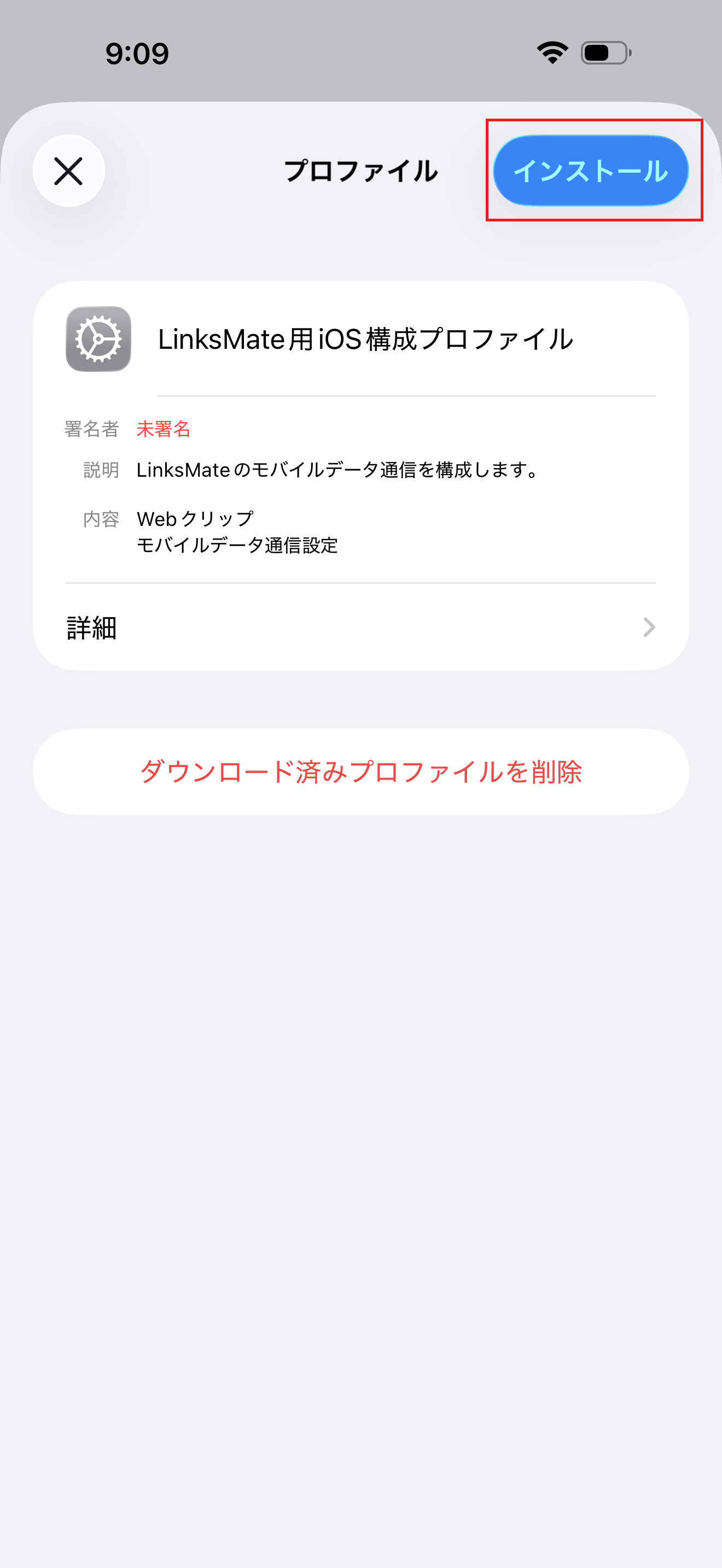Tap the Wi-Fi icon in the status bar
722x1568 pixels.
point(551,53)
